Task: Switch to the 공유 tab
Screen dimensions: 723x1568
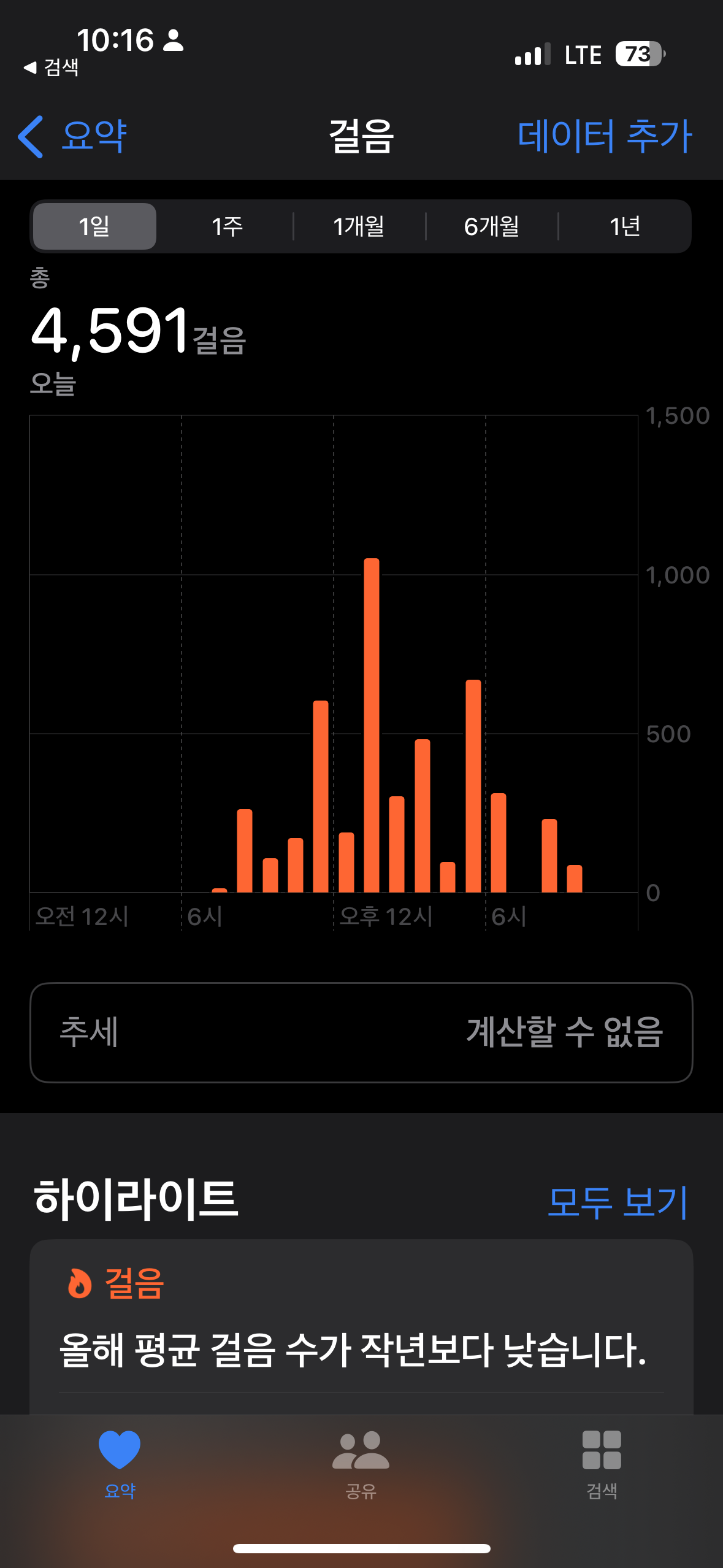Action: tap(361, 1464)
